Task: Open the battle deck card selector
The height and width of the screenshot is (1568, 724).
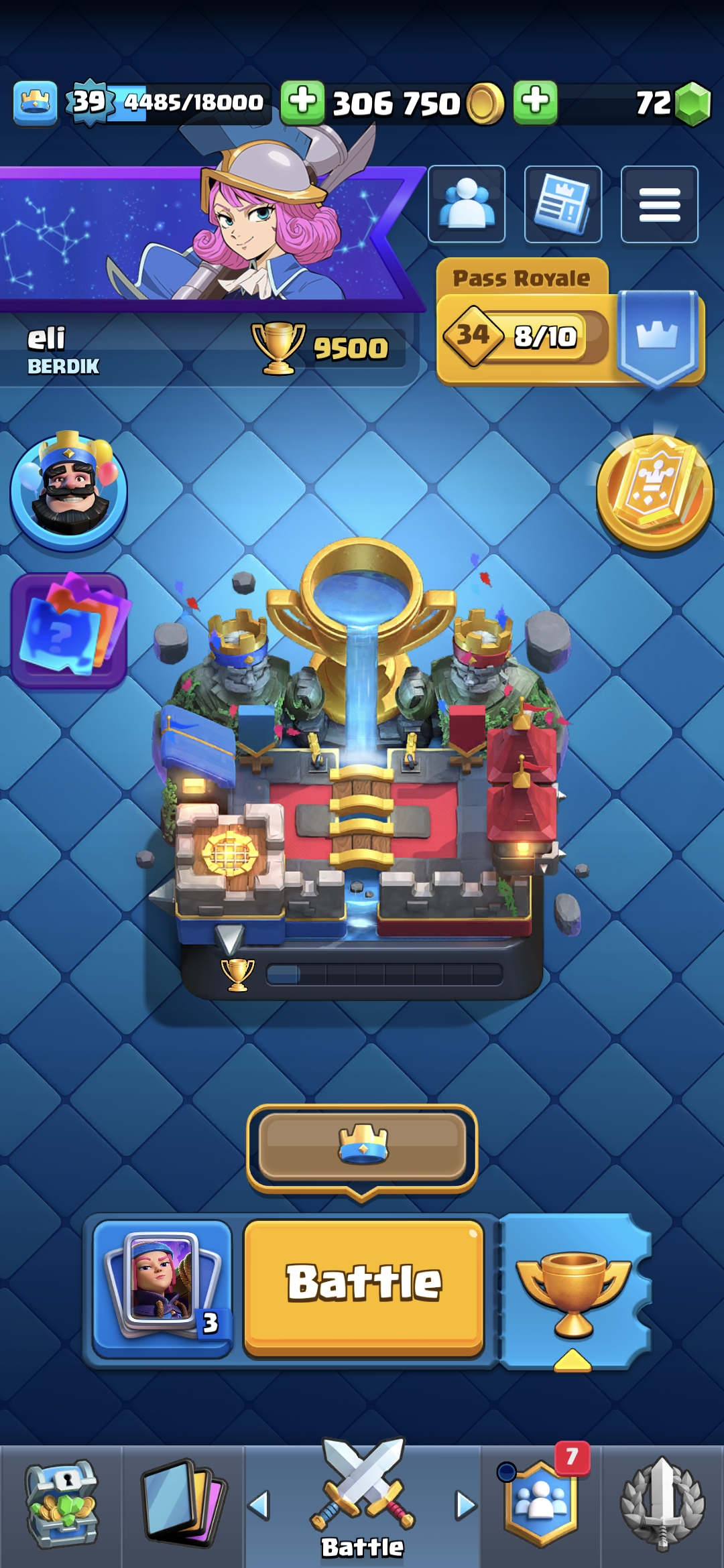Action: coord(162,1287)
